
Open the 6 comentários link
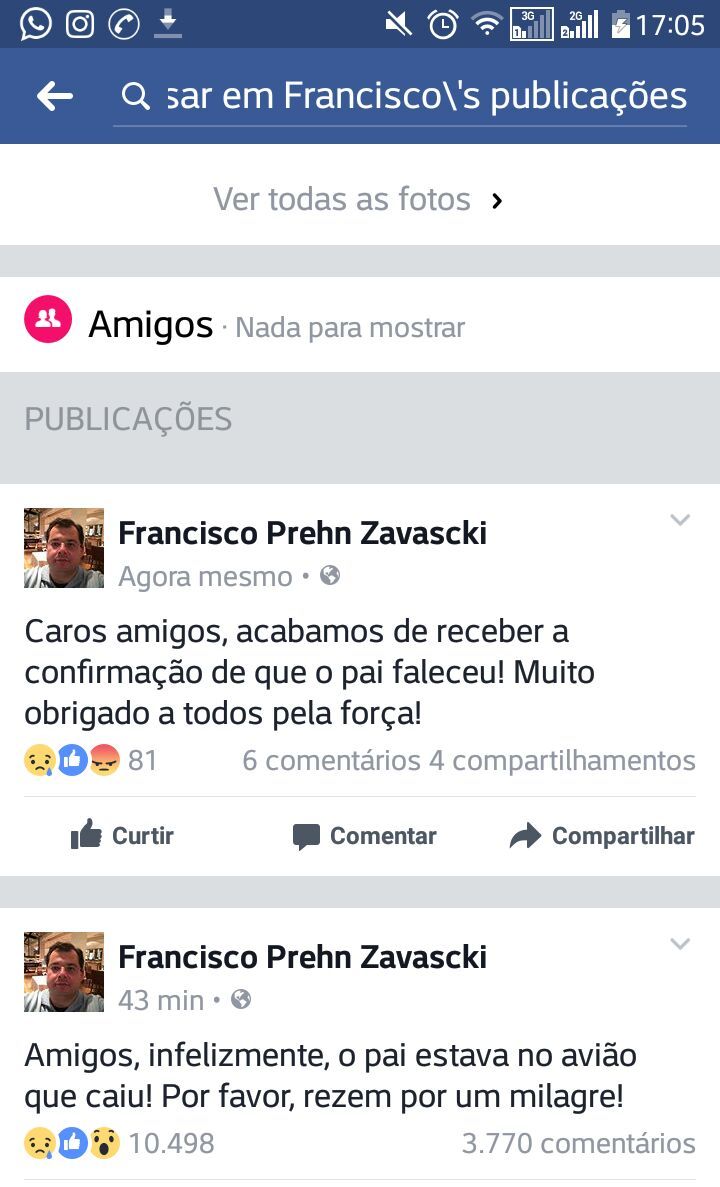(x=331, y=761)
